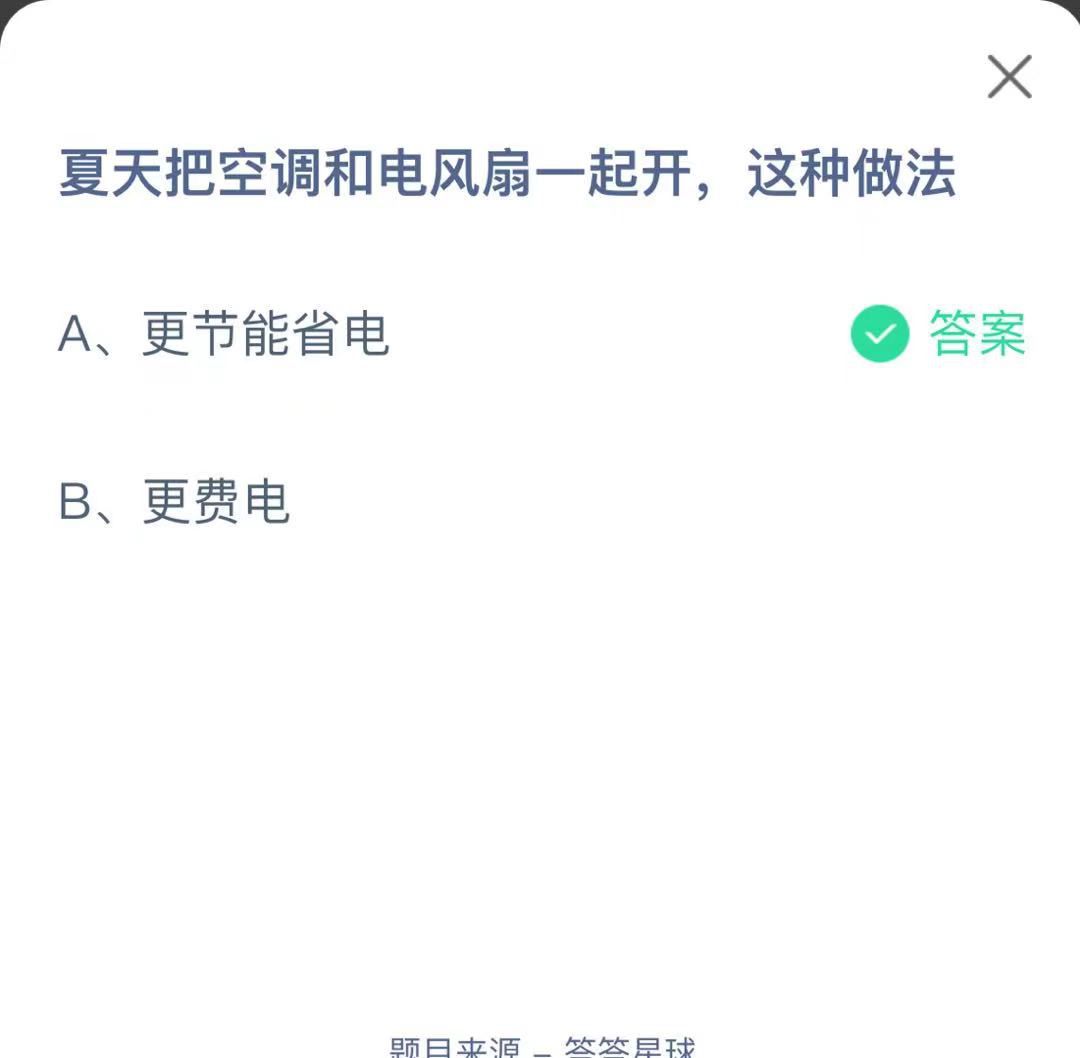Close the quiz dialog
The image size is (1080, 1058).
pos(1009,77)
